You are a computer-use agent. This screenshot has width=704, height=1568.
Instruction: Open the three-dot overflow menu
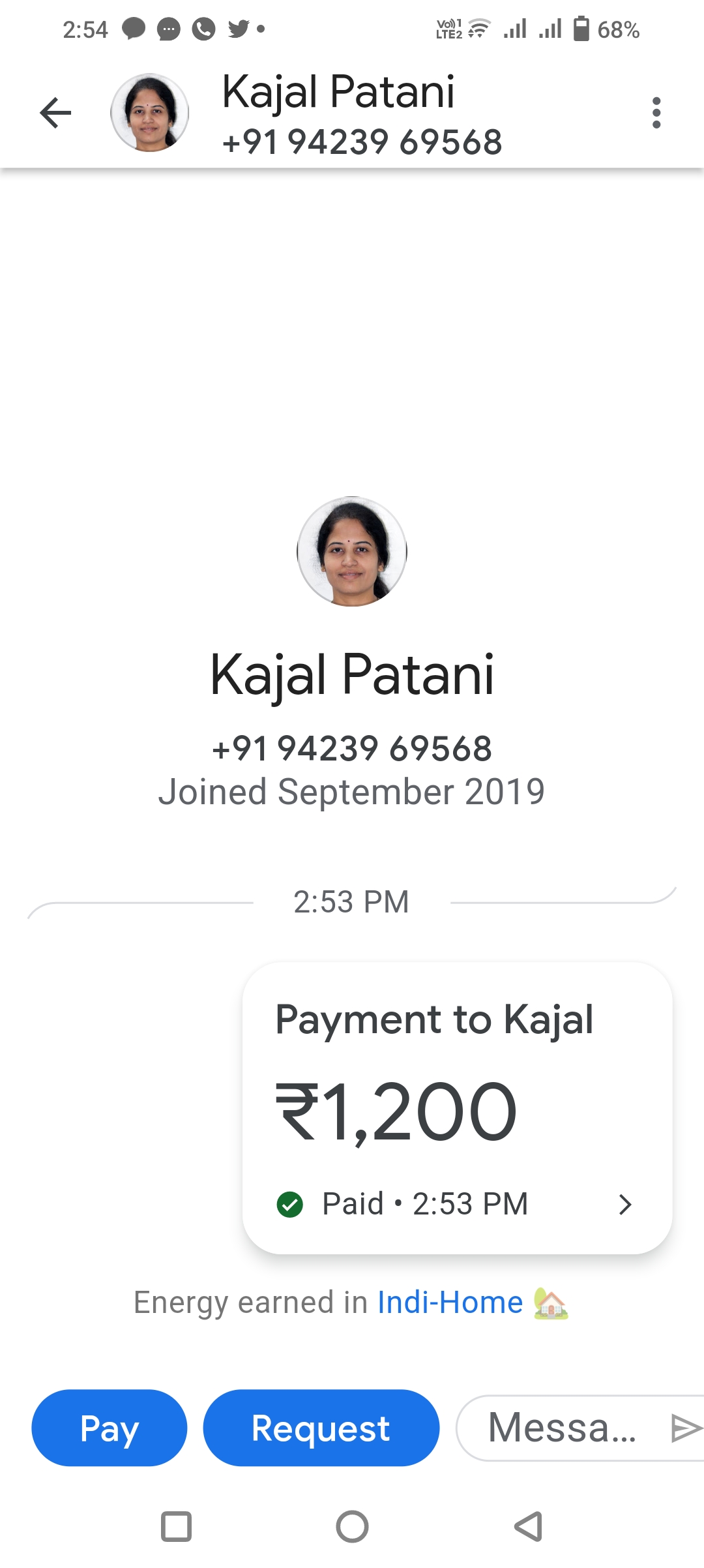click(x=656, y=113)
